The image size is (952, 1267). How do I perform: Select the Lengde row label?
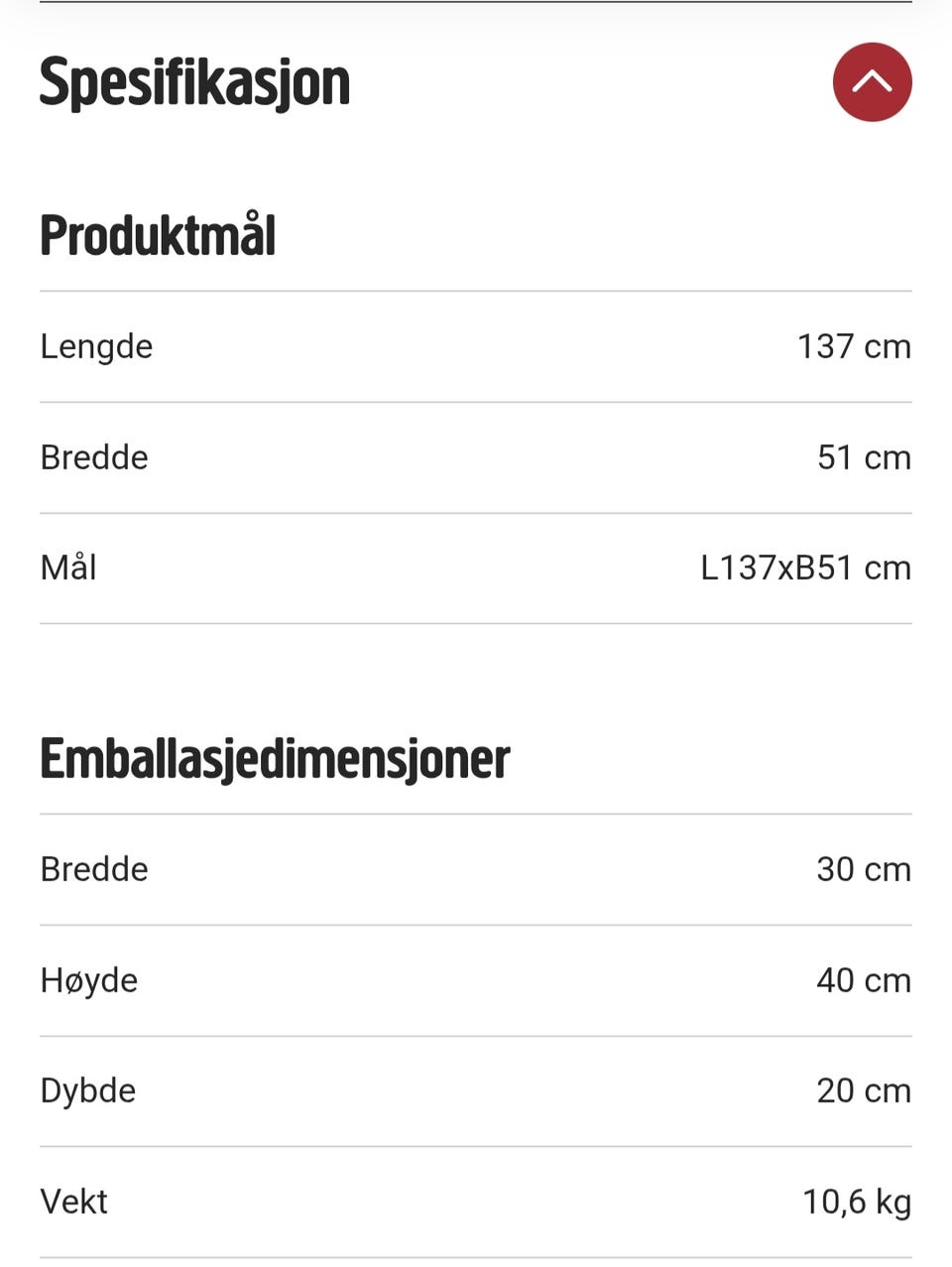click(95, 346)
